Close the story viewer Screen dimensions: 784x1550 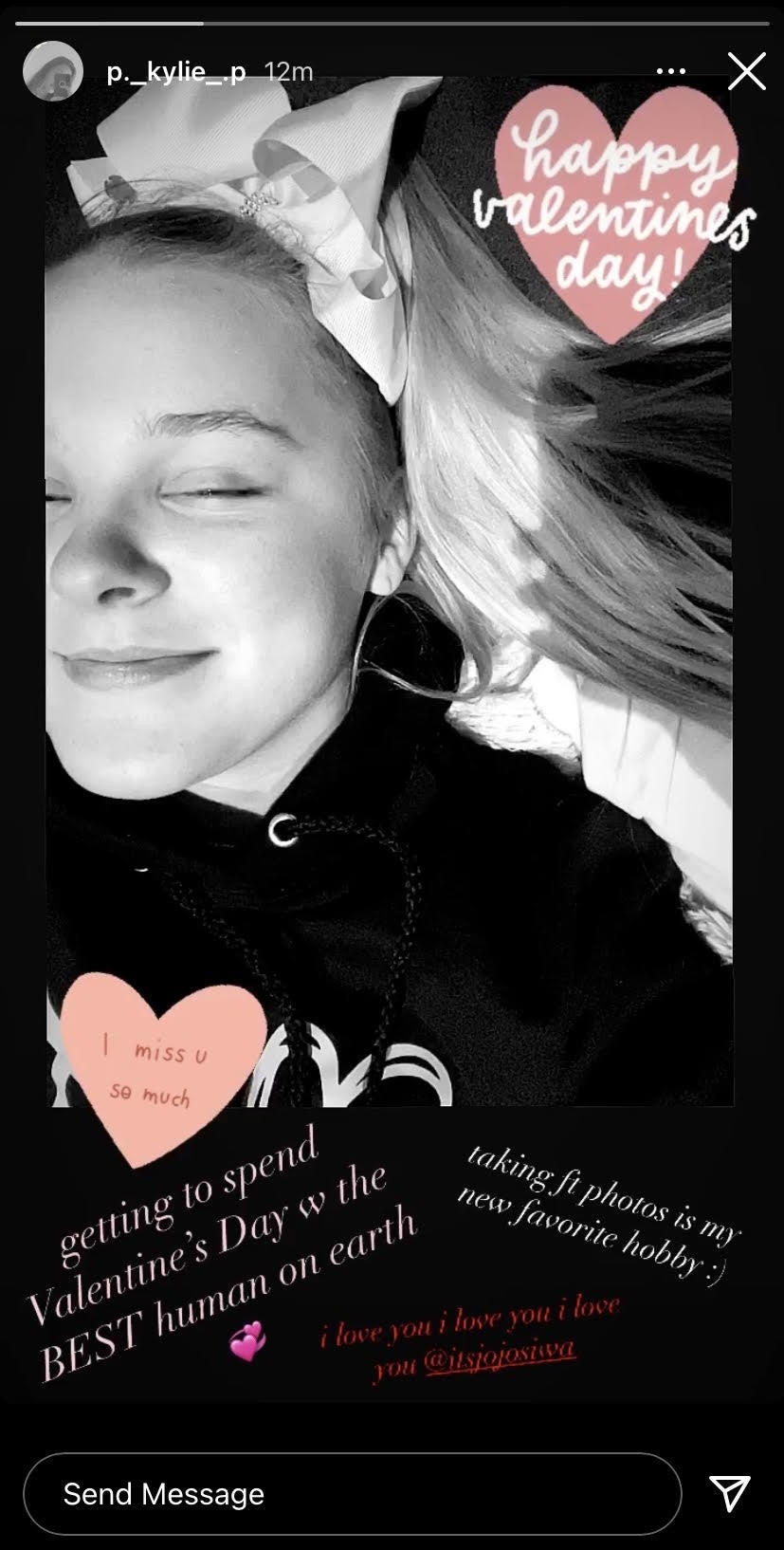pyautogui.click(x=746, y=71)
